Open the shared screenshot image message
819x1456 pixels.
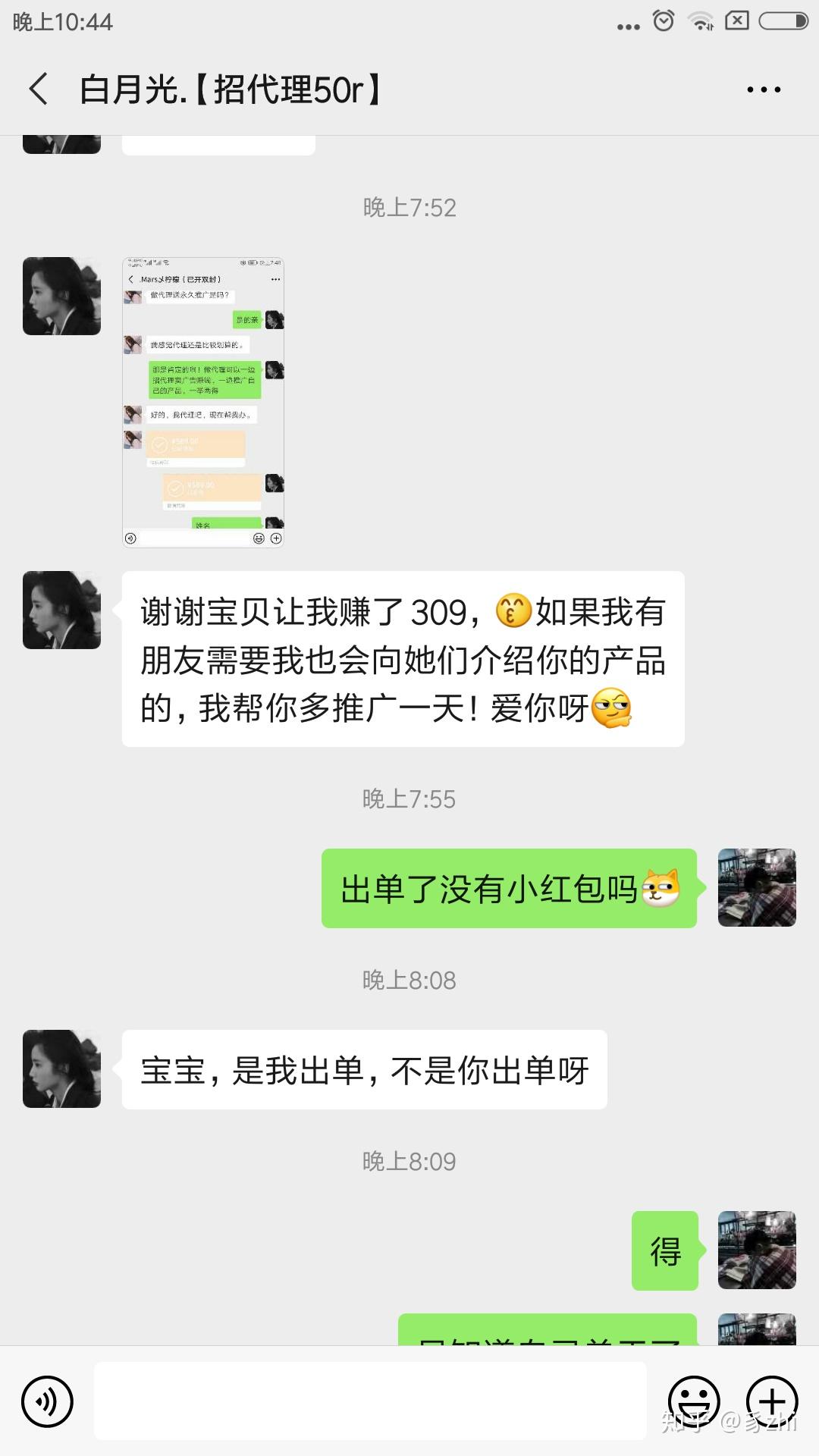(203, 402)
